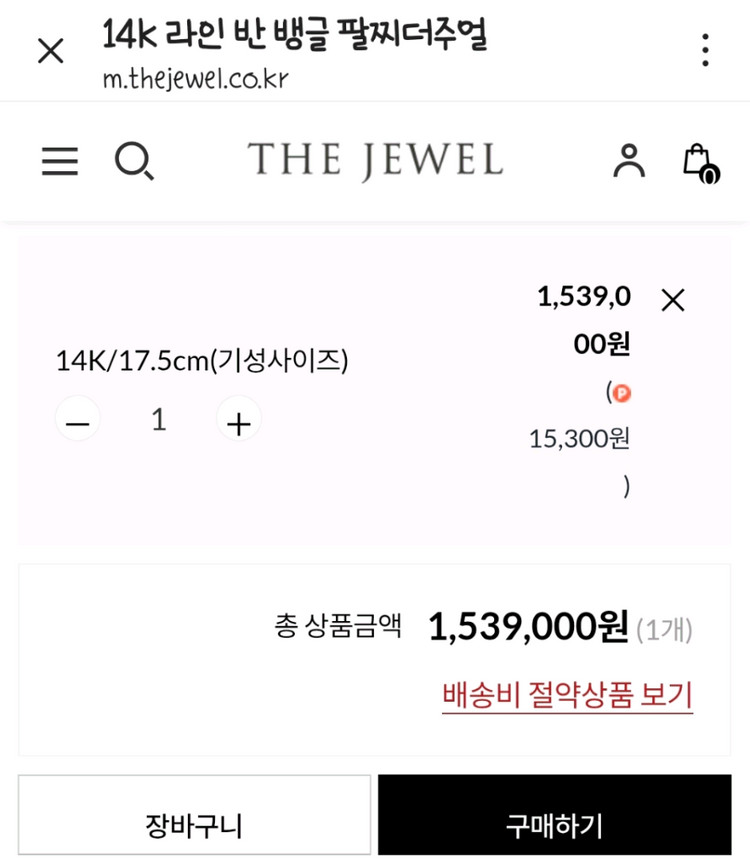The width and height of the screenshot is (750, 861).
Task: Remove the bracelet item with its X
Action: coord(673,299)
